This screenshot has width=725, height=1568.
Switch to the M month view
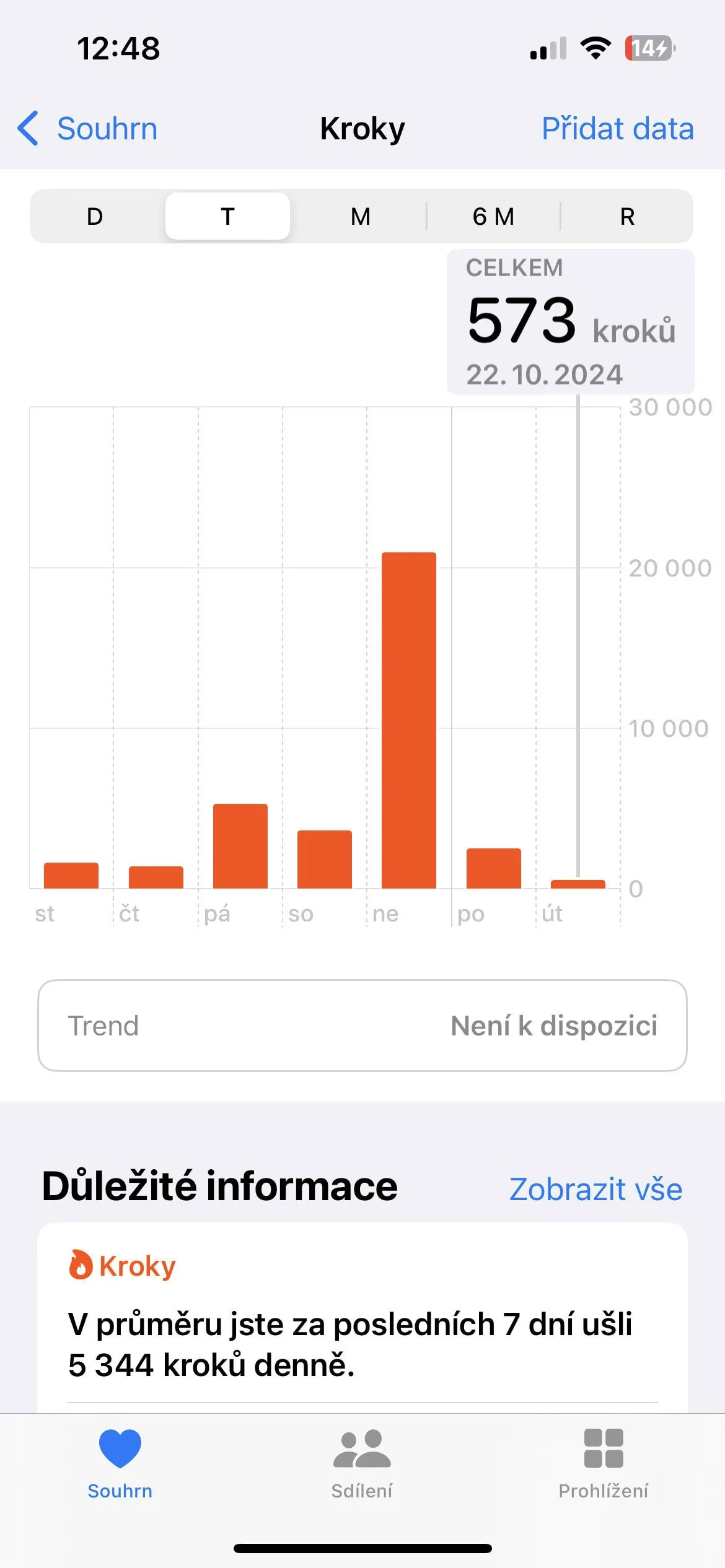pyautogui.click(x=360, y=217)
